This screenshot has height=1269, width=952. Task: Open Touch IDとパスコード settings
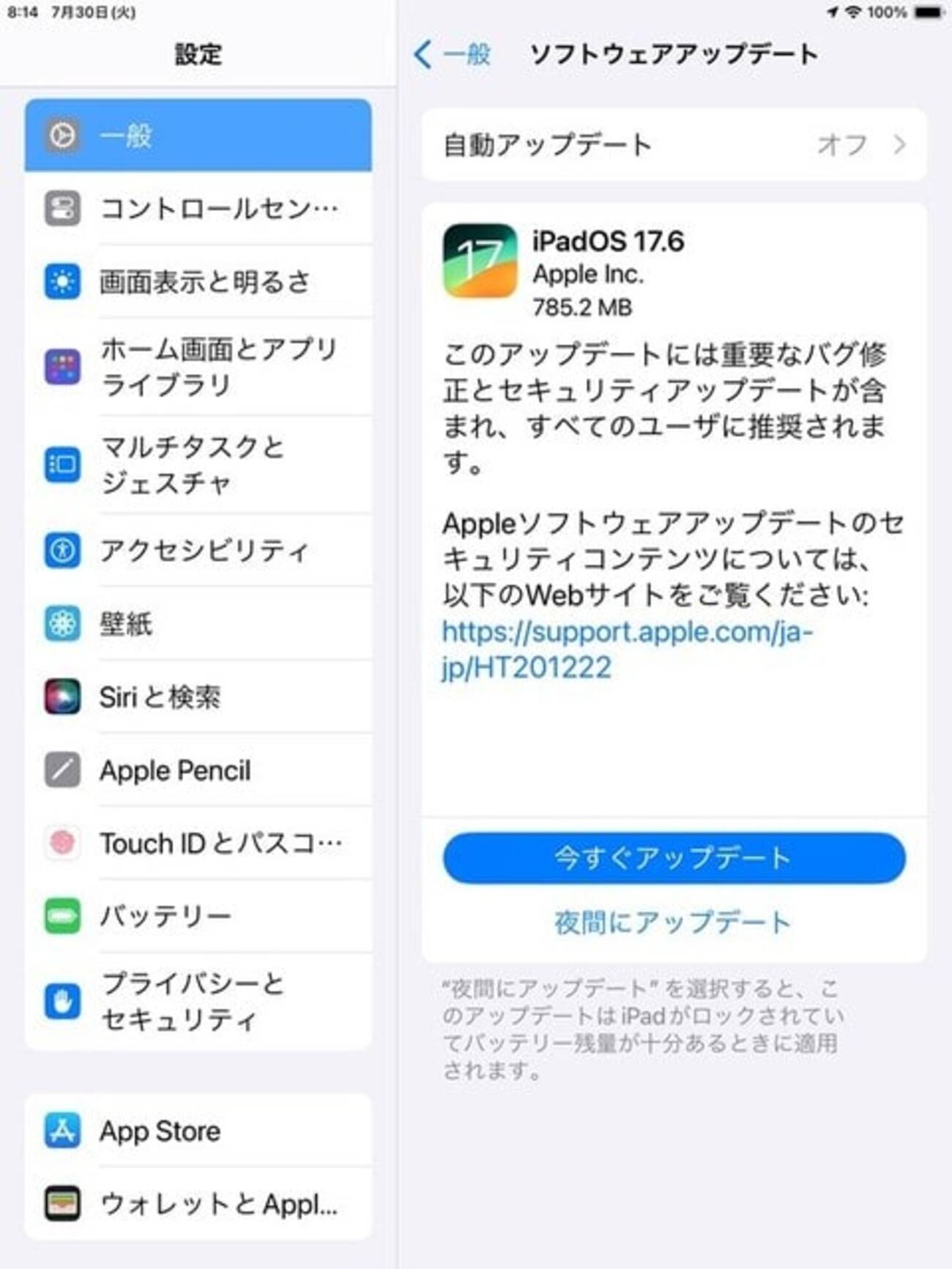pos(198,844)
